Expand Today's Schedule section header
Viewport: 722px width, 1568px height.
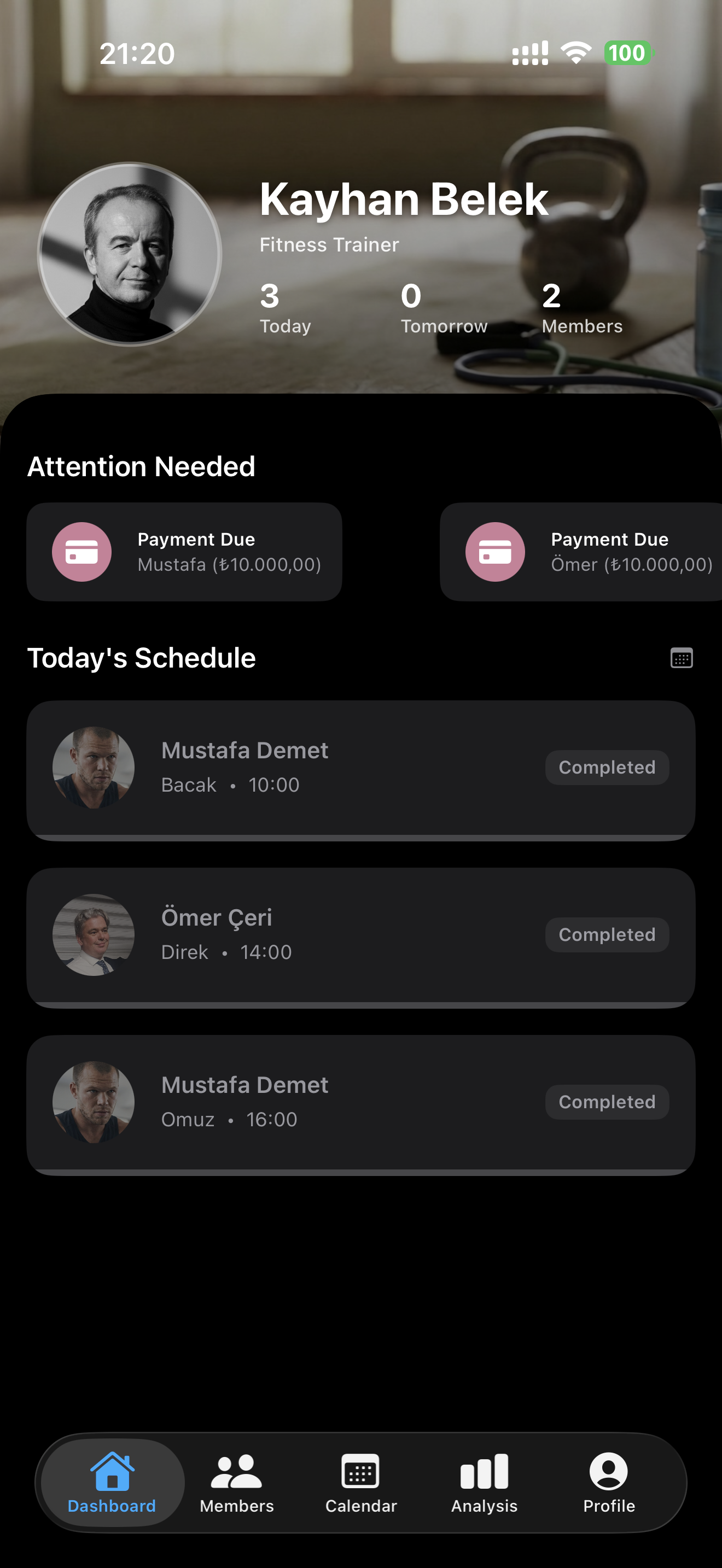click(142, 658)
